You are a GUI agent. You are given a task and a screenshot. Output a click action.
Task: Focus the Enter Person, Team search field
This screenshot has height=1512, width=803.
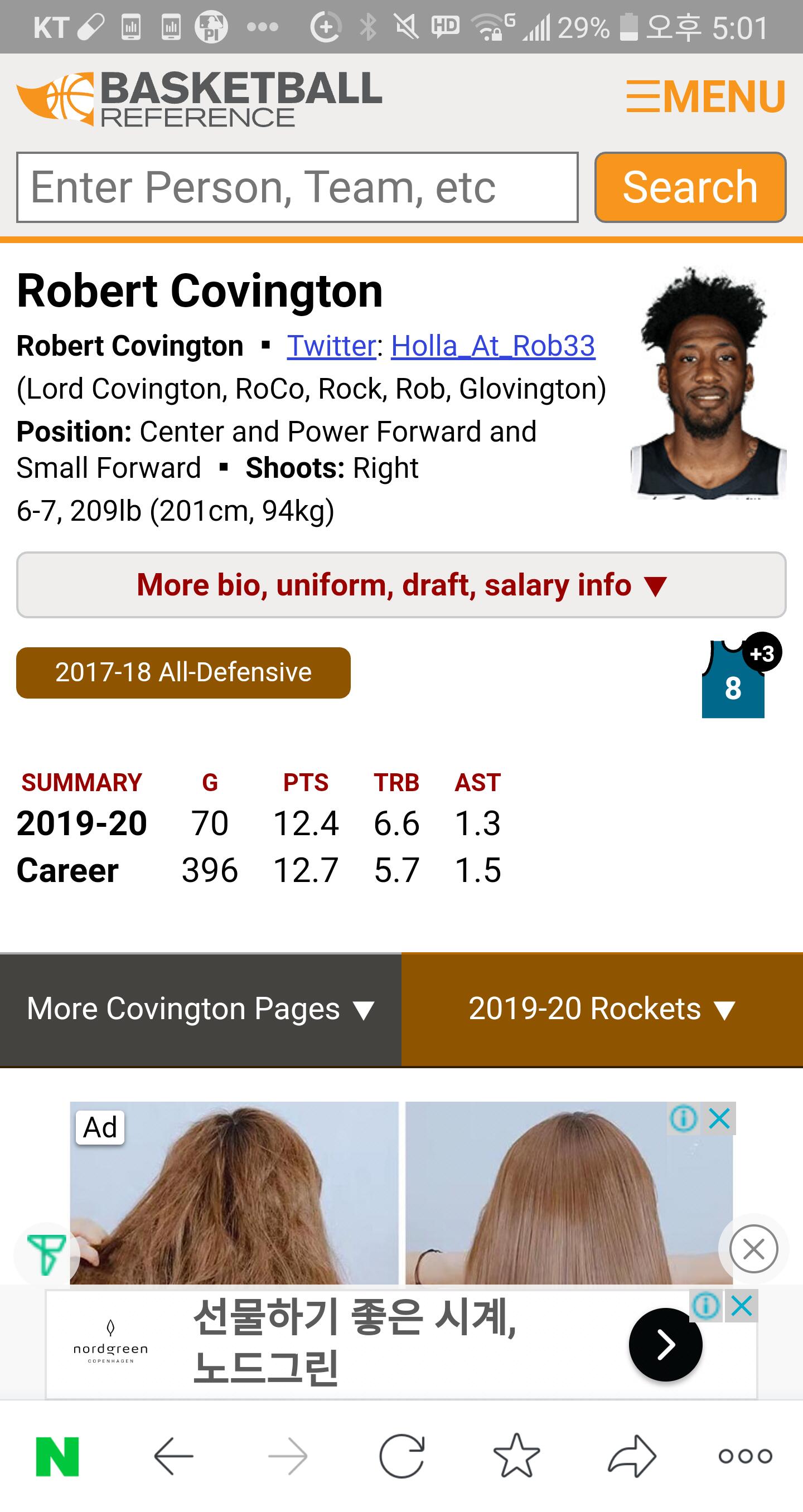point(297,187)
